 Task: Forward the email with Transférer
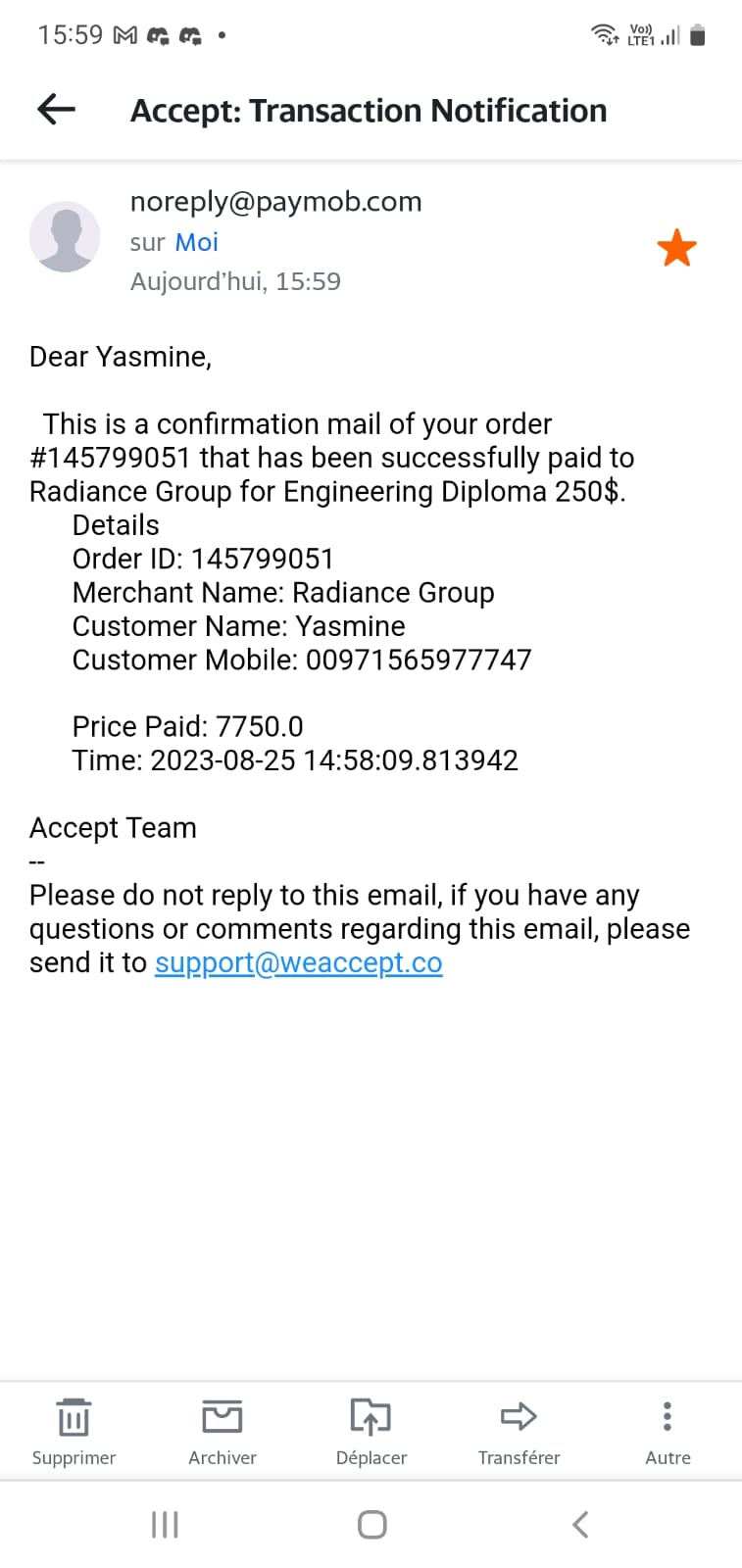(x=519, y=1432)
